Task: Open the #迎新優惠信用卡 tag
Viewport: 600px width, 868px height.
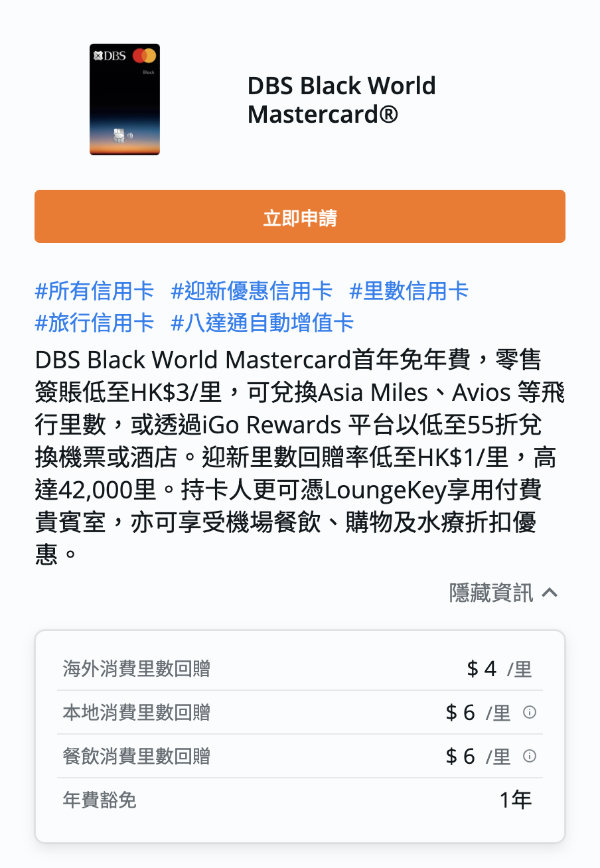Action: click(251, 291)
